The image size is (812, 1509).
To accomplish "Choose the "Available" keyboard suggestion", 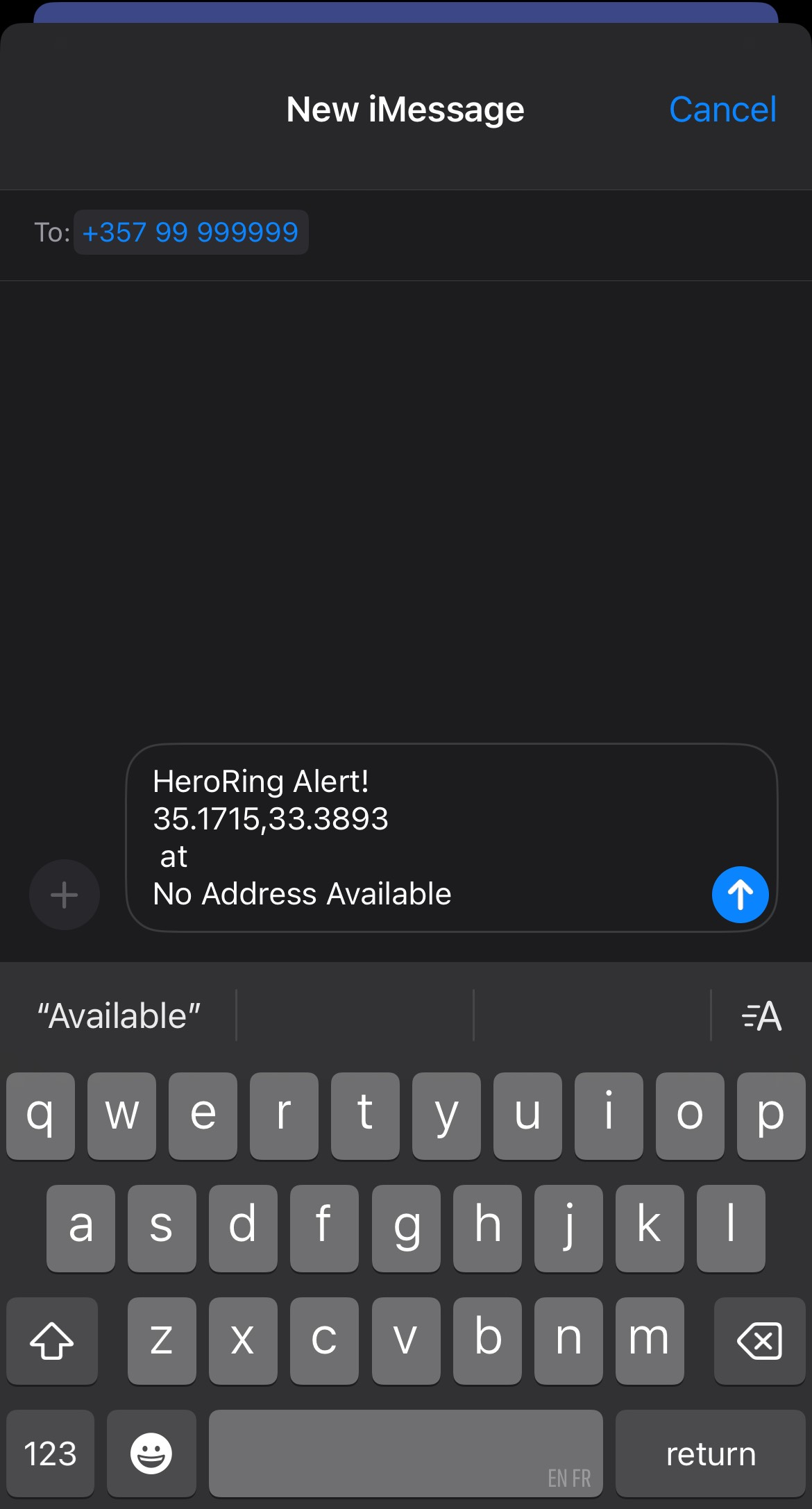I will coord(119,1015).
